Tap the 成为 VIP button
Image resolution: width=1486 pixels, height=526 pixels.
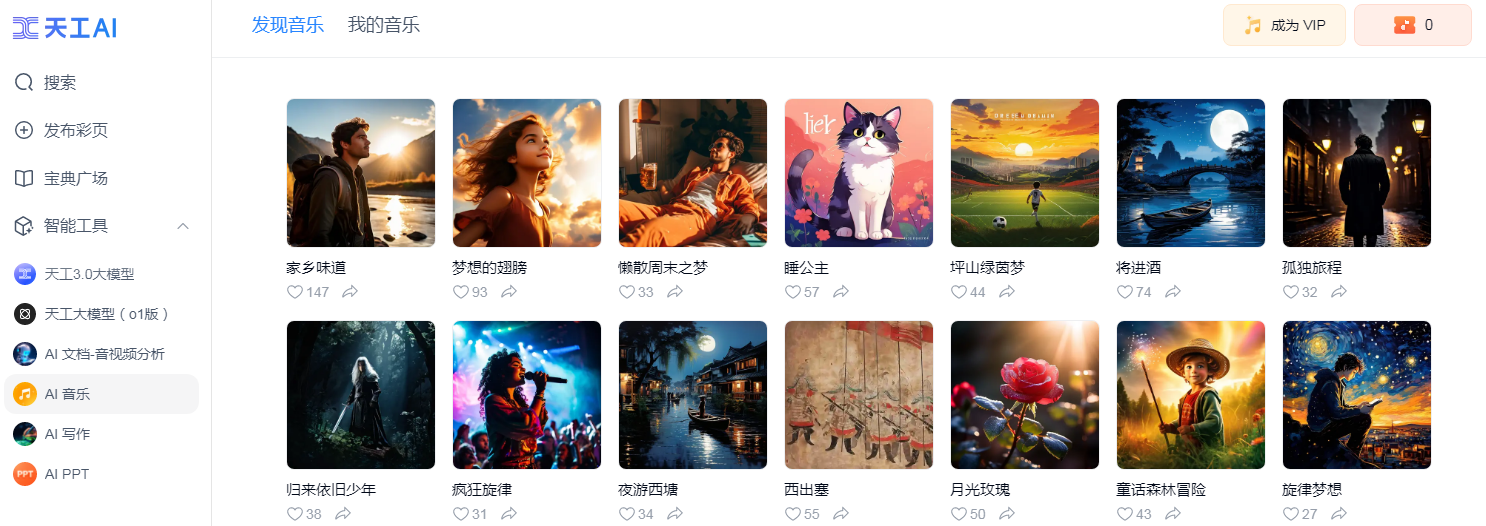(1283, 25)
